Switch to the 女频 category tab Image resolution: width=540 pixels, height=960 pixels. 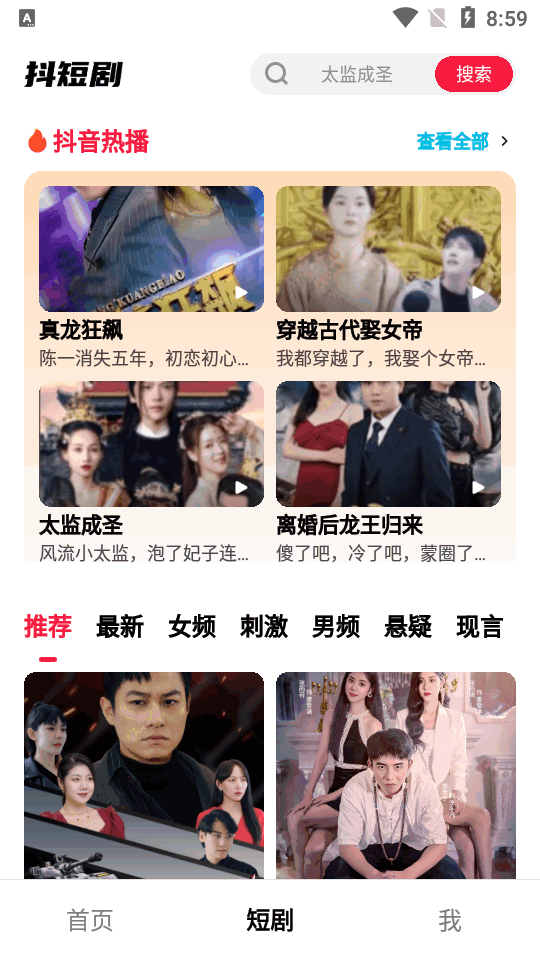(192, 627)
